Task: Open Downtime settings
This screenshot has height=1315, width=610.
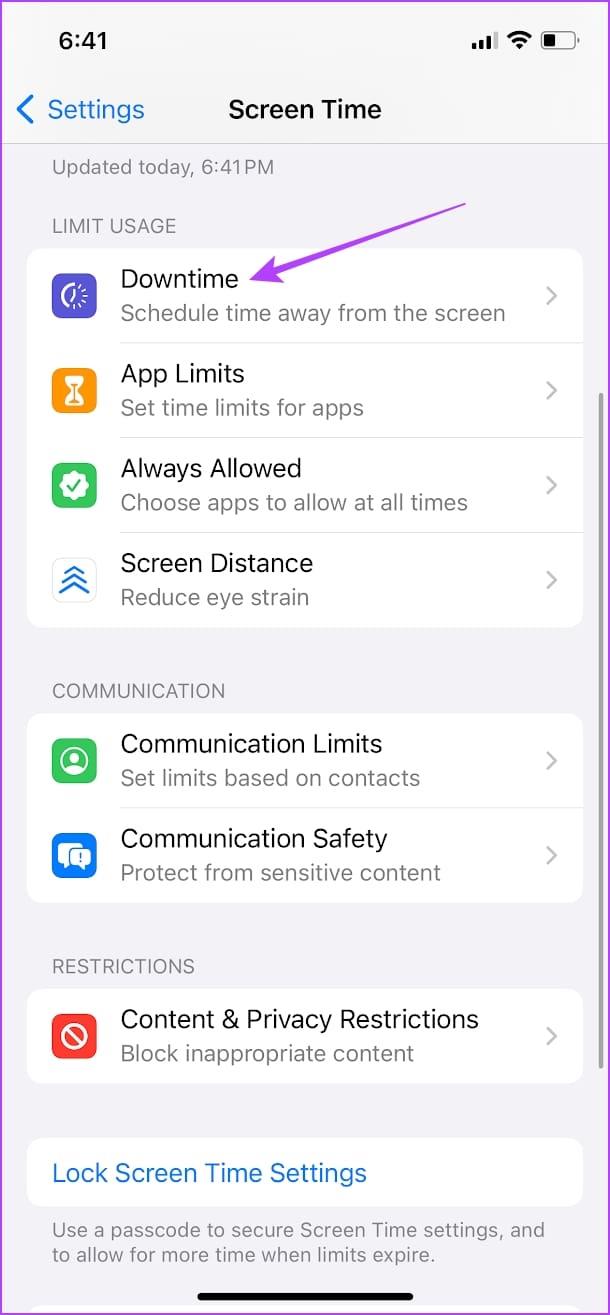Action: [305, 296]
